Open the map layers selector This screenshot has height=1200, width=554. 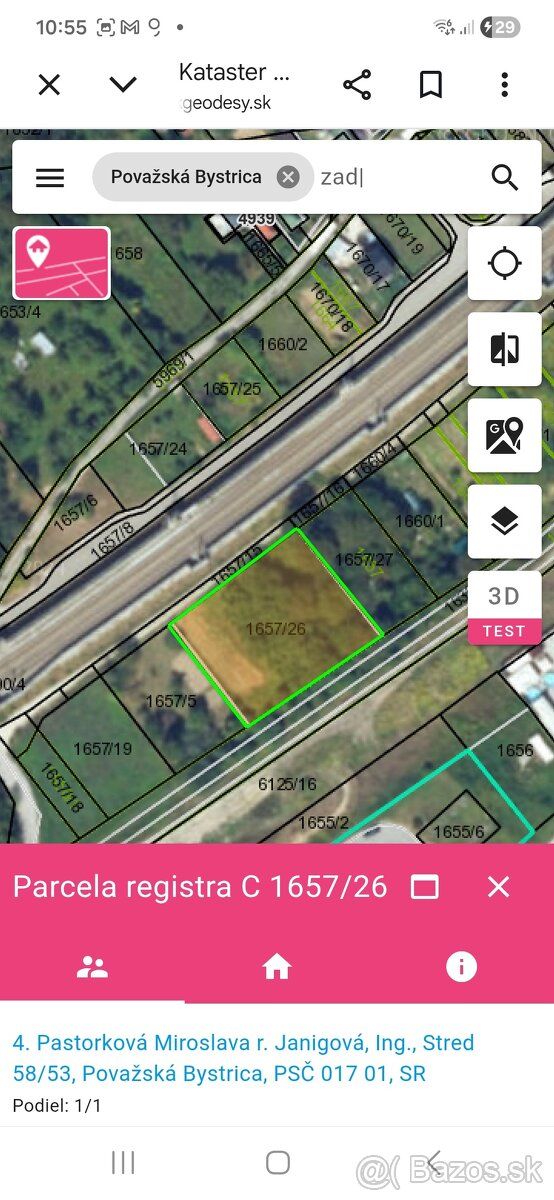point(505,521)
